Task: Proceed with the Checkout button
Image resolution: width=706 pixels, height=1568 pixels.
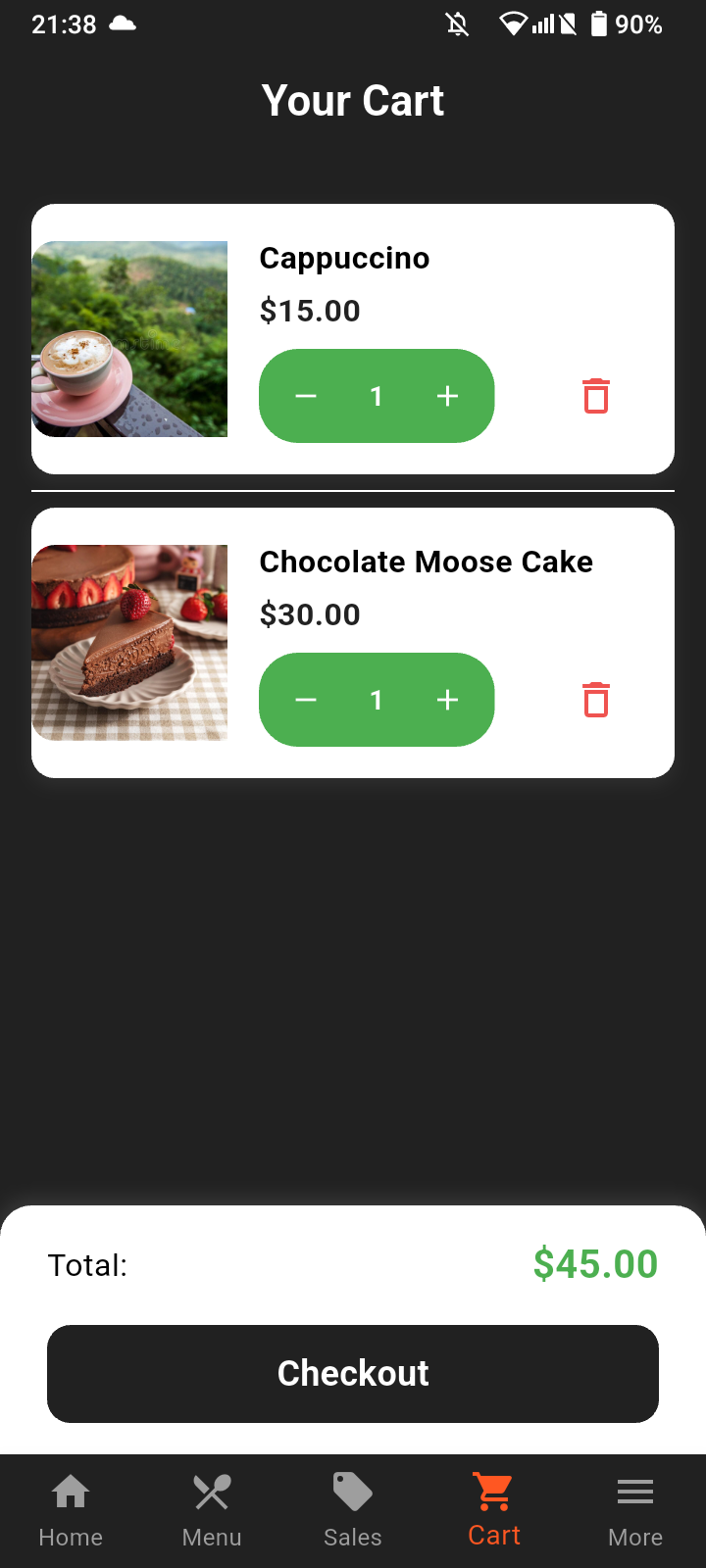Action: [353, 1373]
